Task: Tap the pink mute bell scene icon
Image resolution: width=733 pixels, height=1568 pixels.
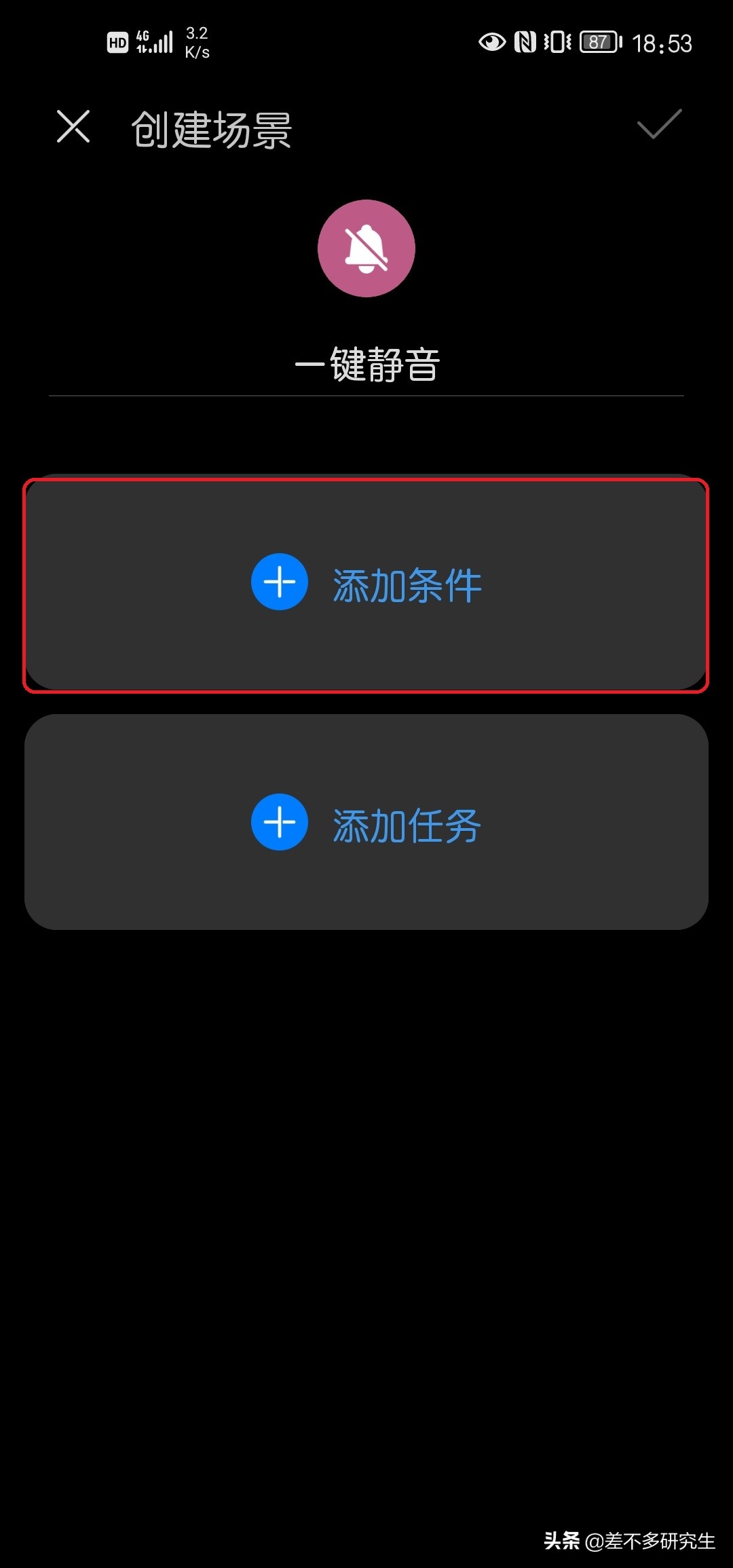Action: click(x=366, y=249)
